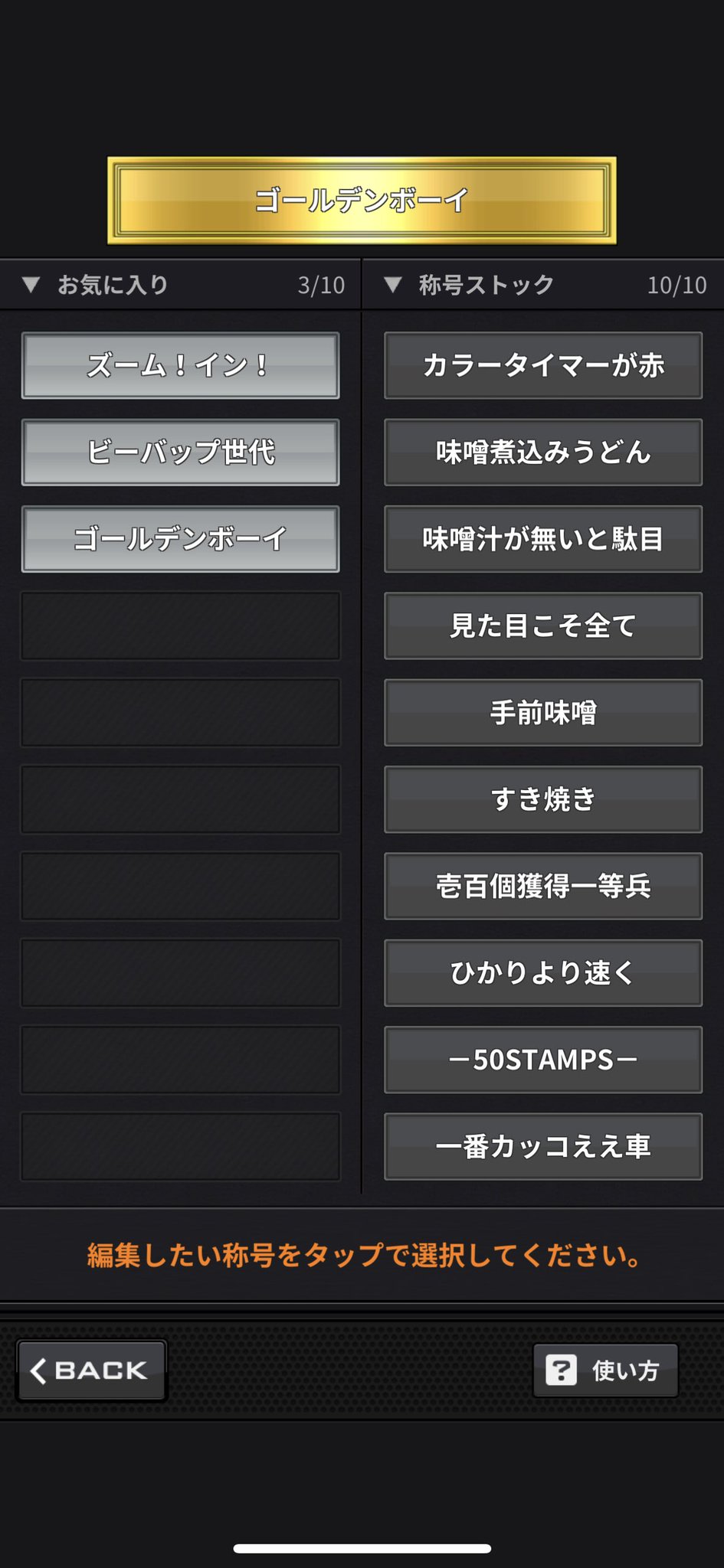
Task: Open the 使い方 help guide
Action: [x=605, y=1370]
